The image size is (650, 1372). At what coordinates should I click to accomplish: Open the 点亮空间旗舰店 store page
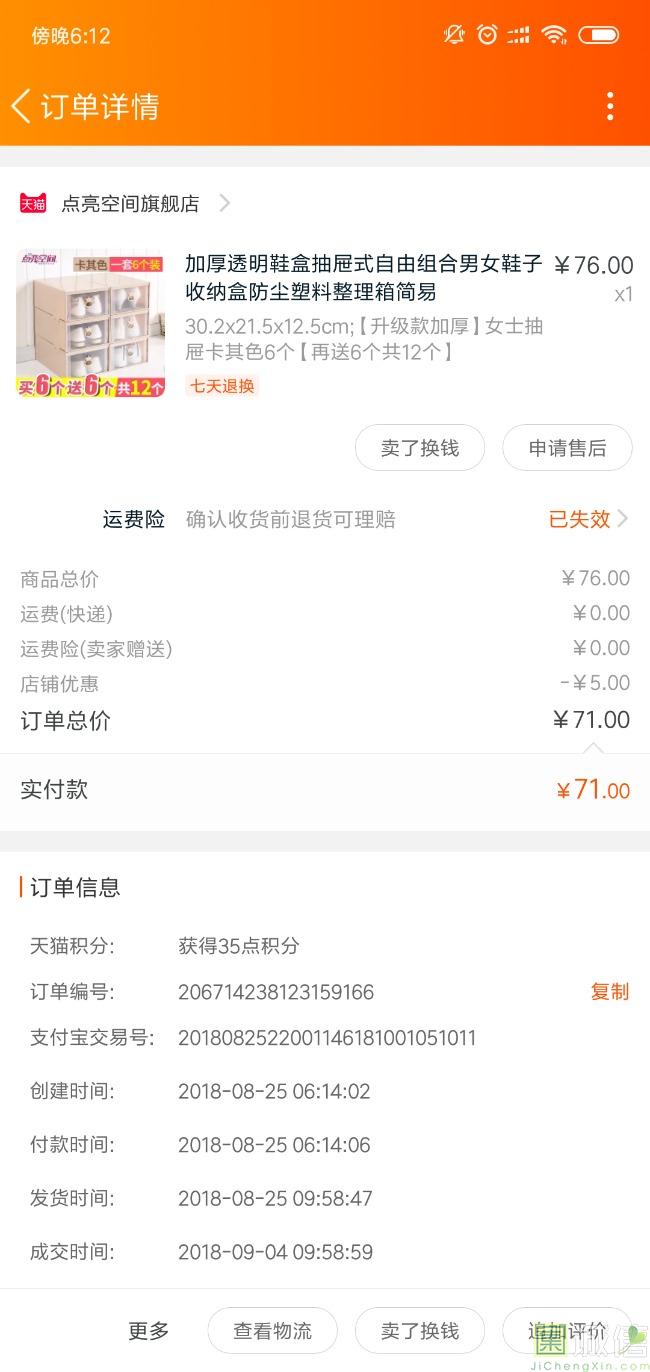130,204
